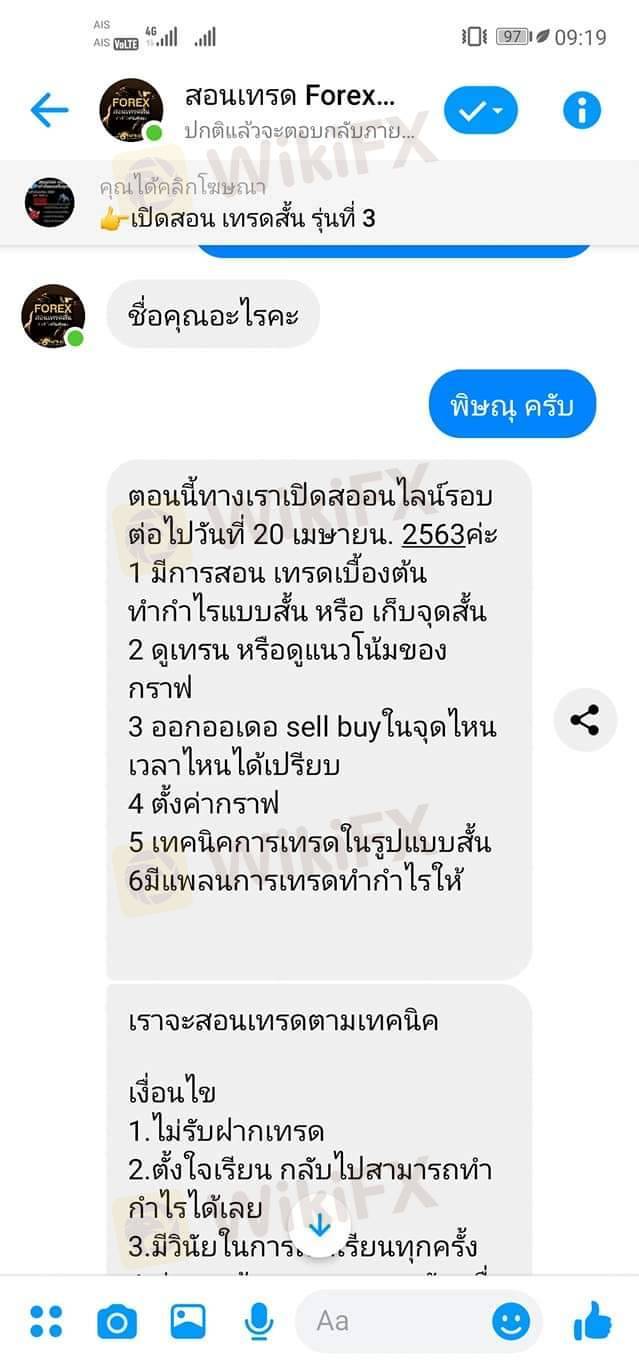Image resolution: width=639 pixels, height=1368 pixels.
Task: Send a thumbs-up like
Action: pos(593,1321)
